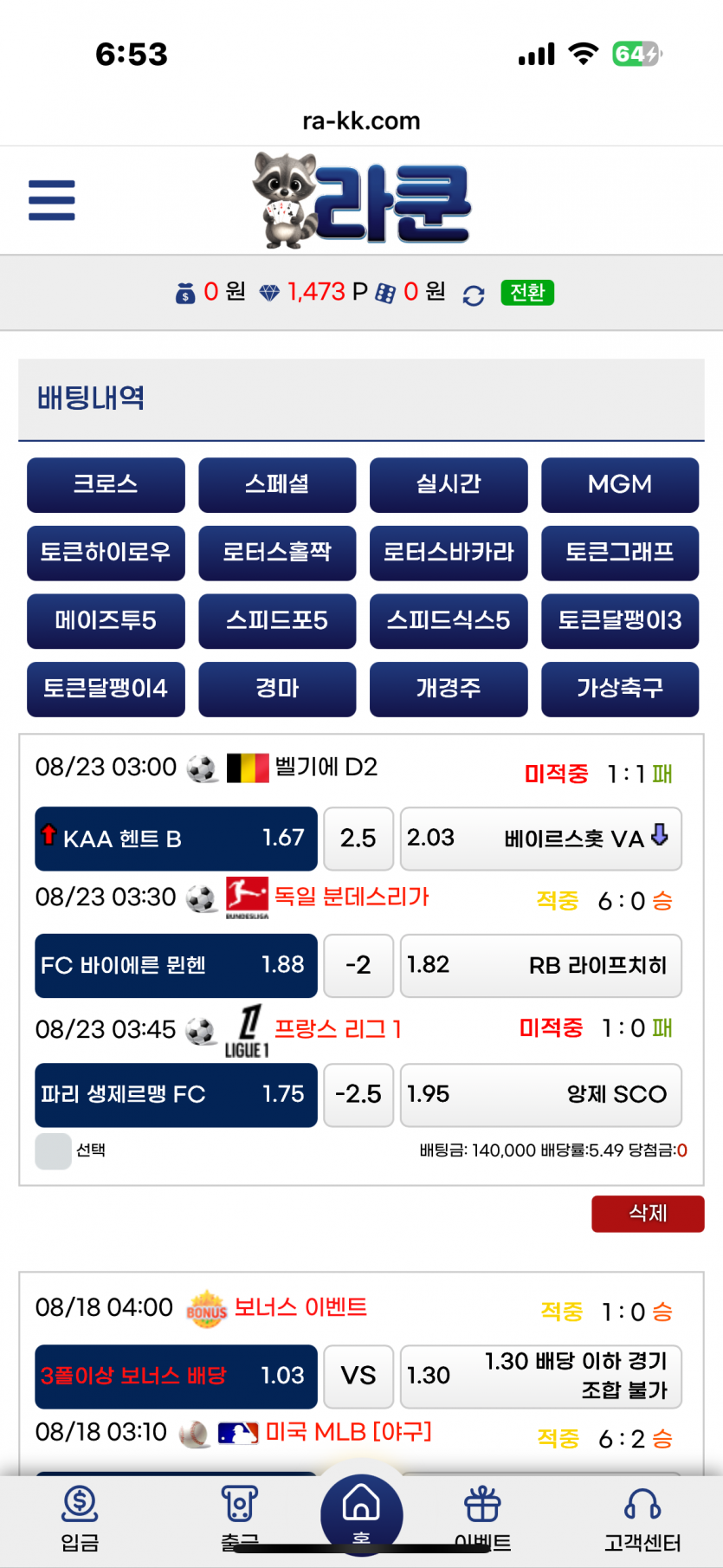Open 고객센터 support tab
The image size is (723, 1568).
point(642,1519)
